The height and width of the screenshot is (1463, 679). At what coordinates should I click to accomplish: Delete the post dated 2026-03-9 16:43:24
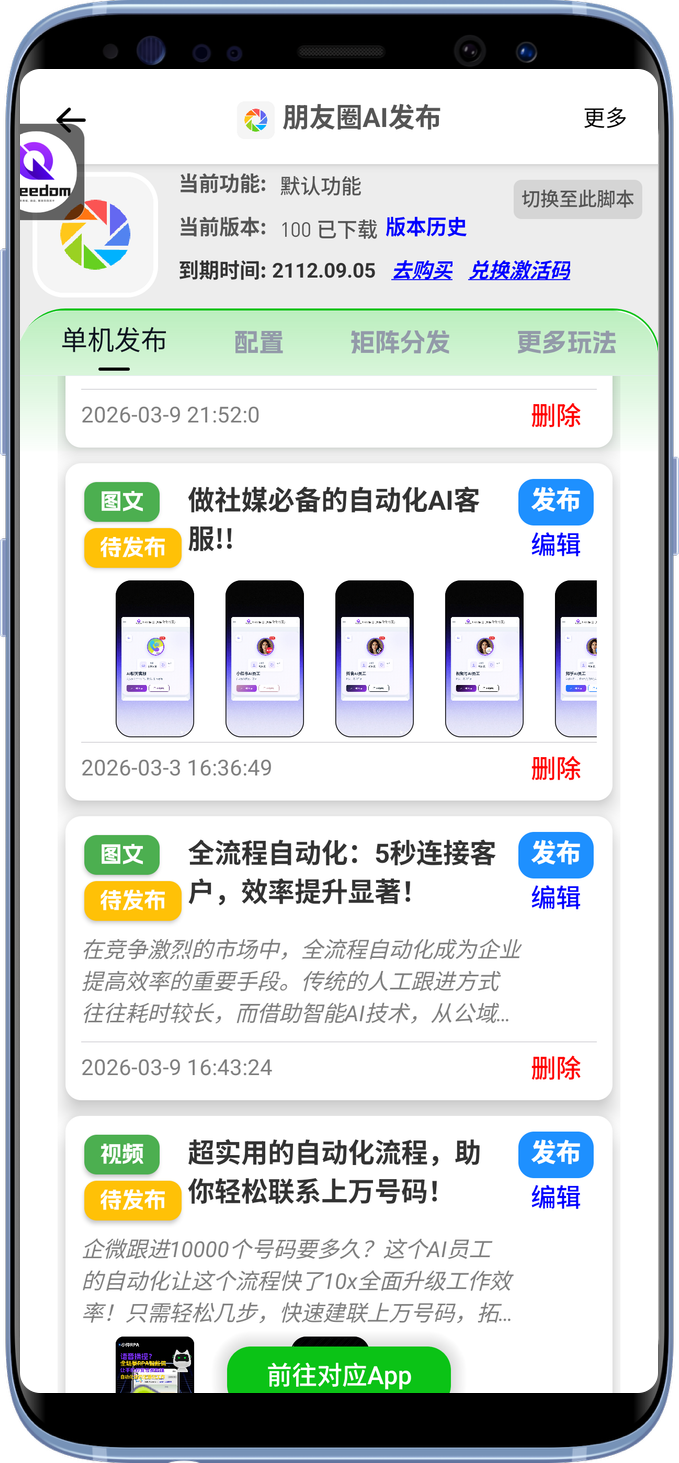[x=555, y=1068]
